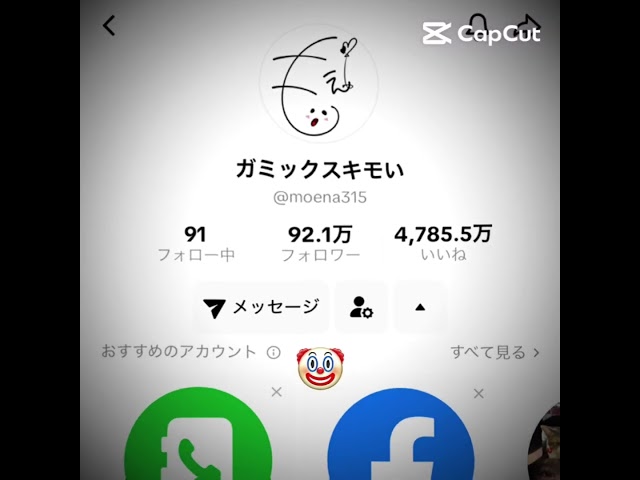The width and height of the screenshot is (640, 480).
Task: Open すべて見る for suggested accounts
Action: [x=495, y=352]
